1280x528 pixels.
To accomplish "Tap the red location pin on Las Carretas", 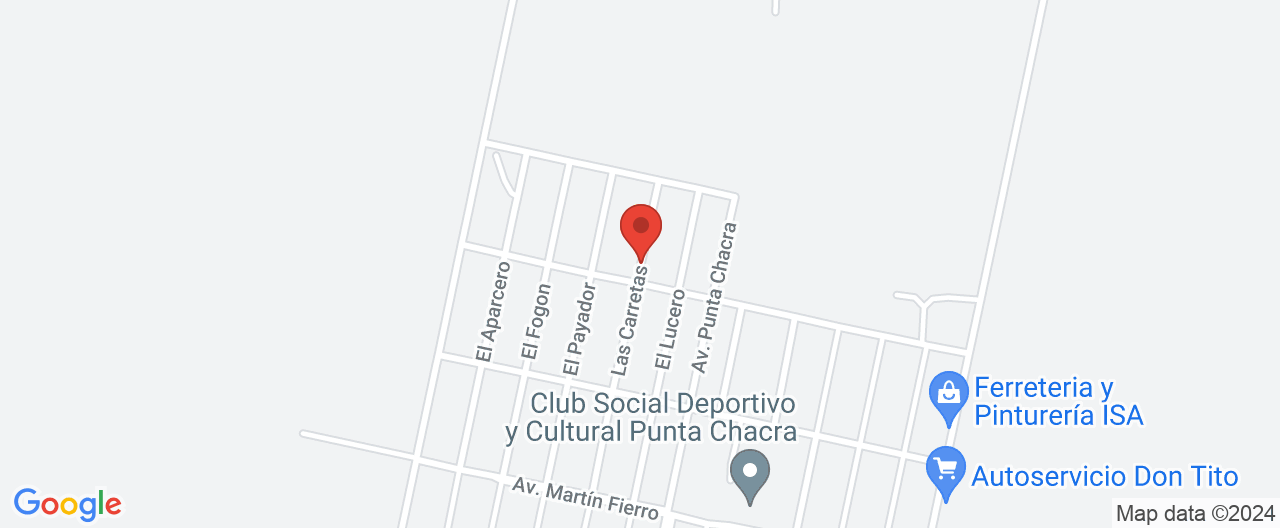I will pyautogui.click(x=641, y=229).
